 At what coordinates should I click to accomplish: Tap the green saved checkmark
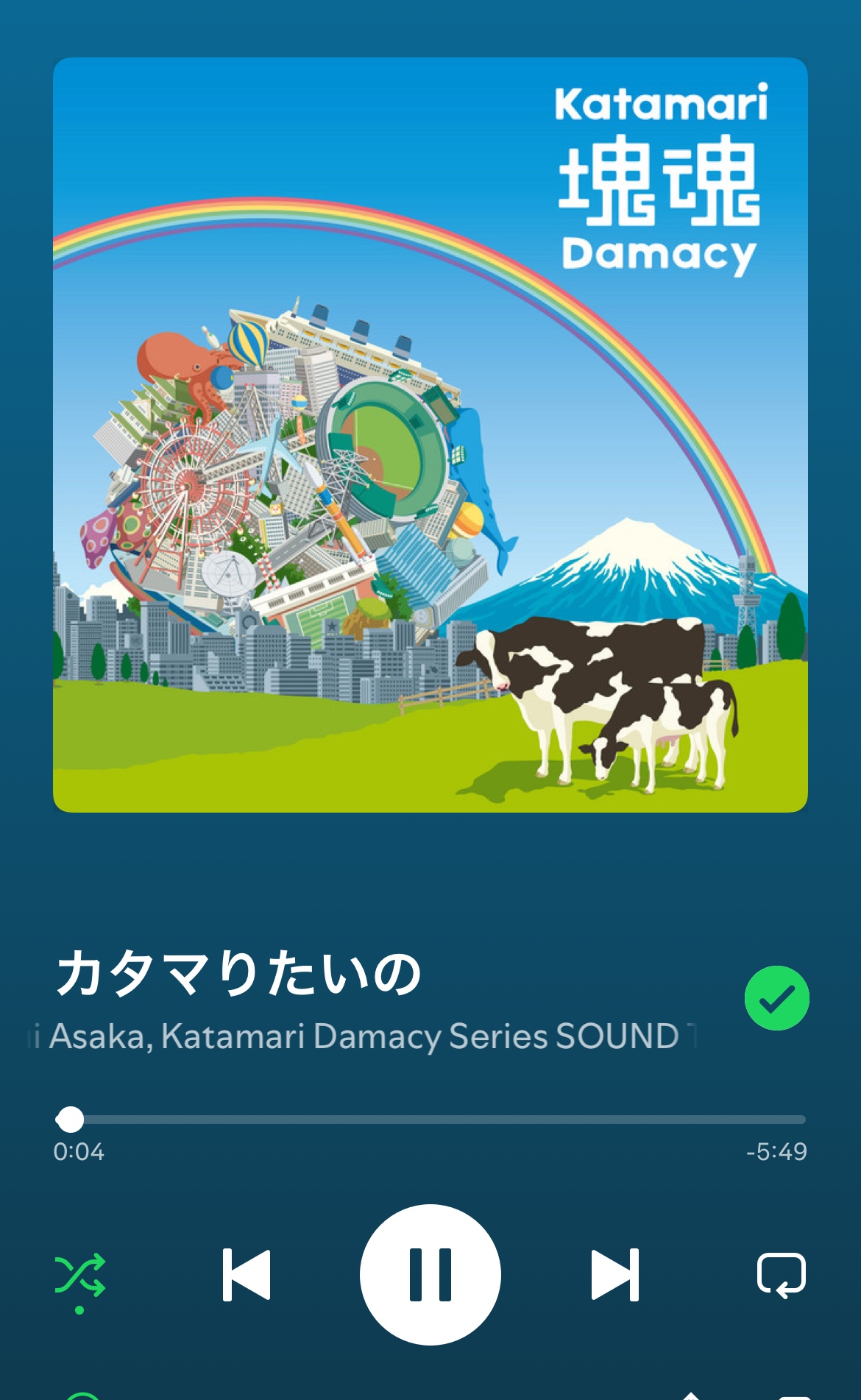click(x=776, y=998)
